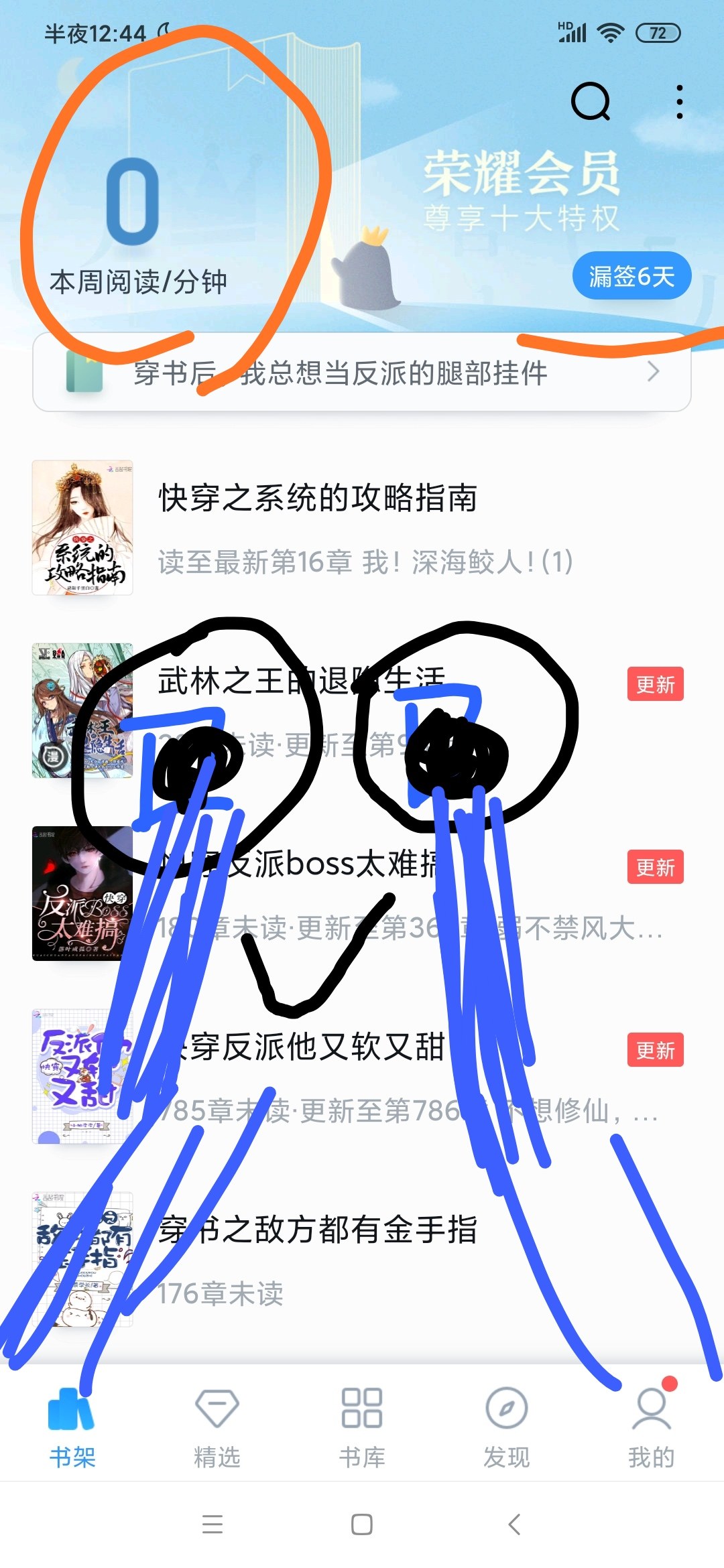Image resolution: width=724 pixels, height=1568 pixels.
Task: Continue reading 穿书后,我总想当反派的腿部挂件
Action: [x=362, y=372]
